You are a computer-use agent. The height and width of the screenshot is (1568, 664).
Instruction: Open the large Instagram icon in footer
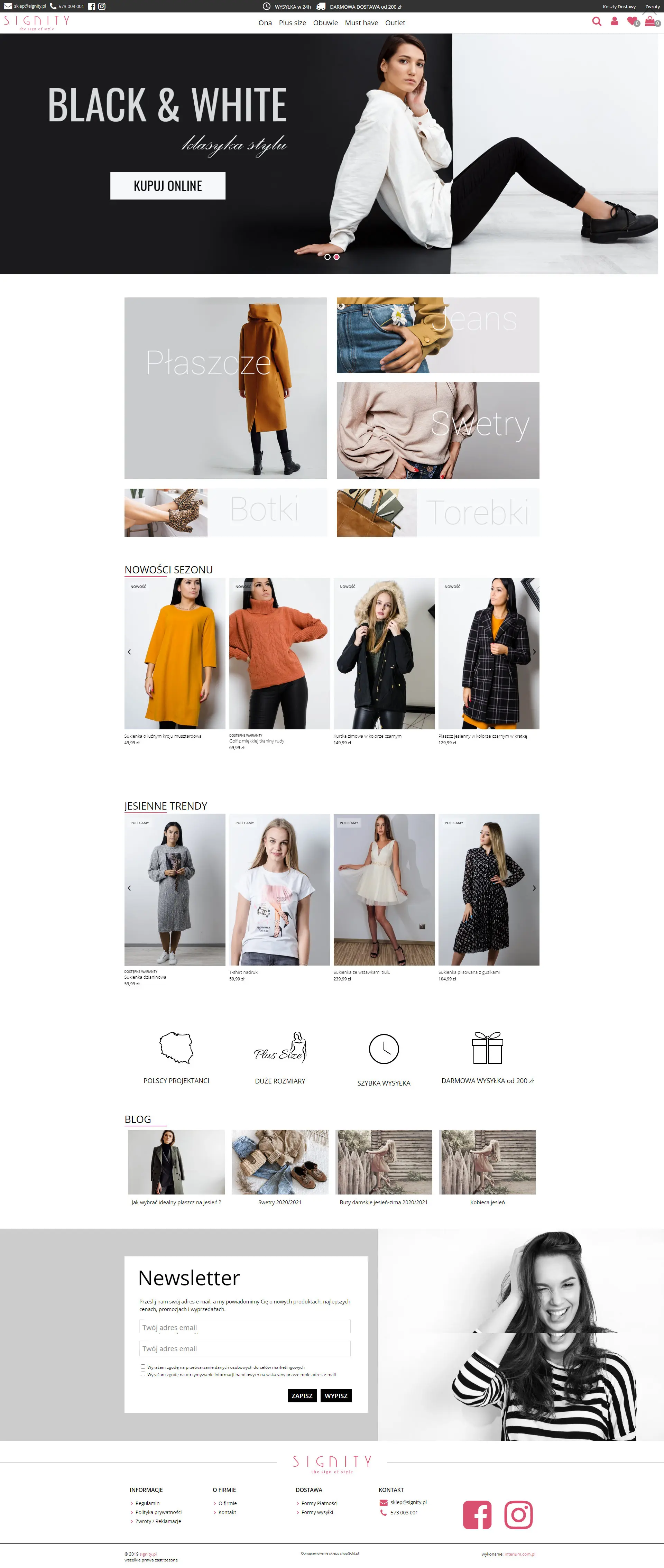click(518, 1514)
